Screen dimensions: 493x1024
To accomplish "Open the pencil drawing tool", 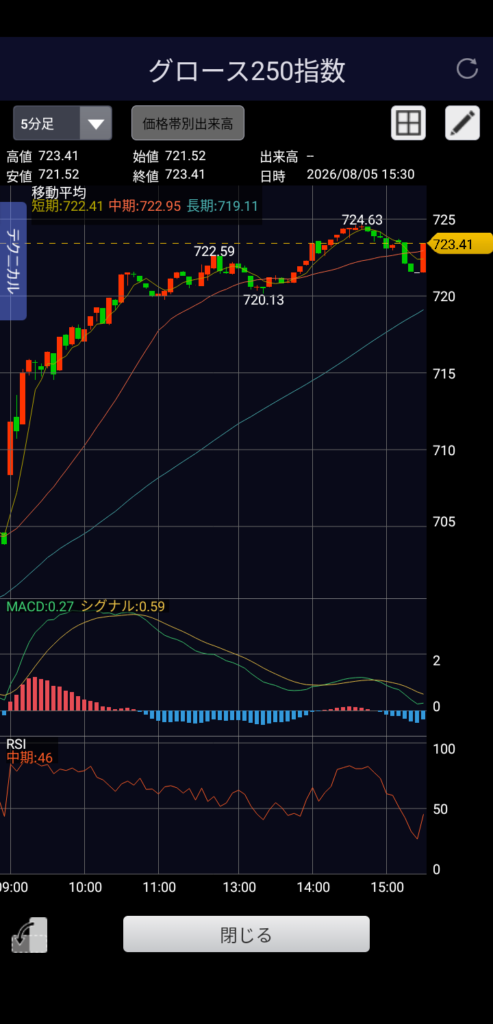I will (462, 123).
